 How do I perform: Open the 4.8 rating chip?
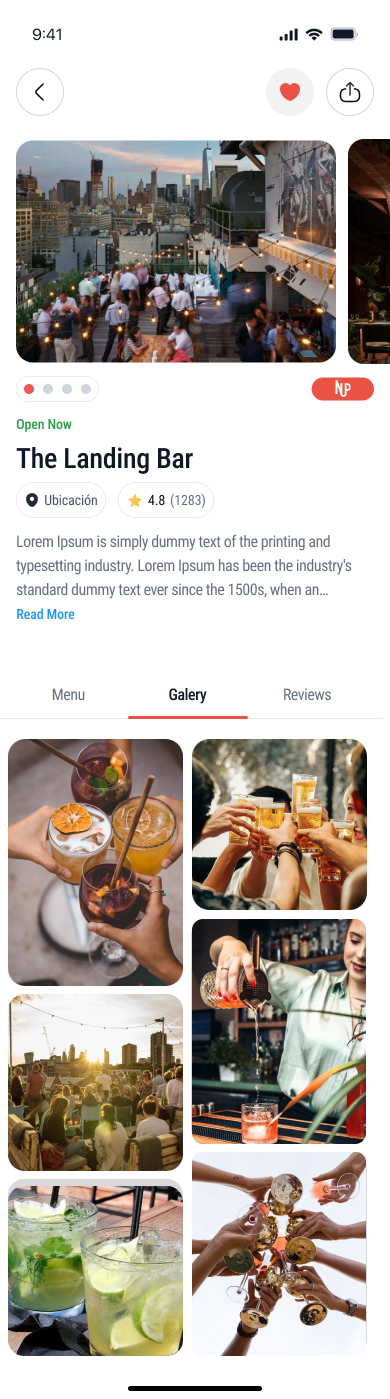pos(166,500)
